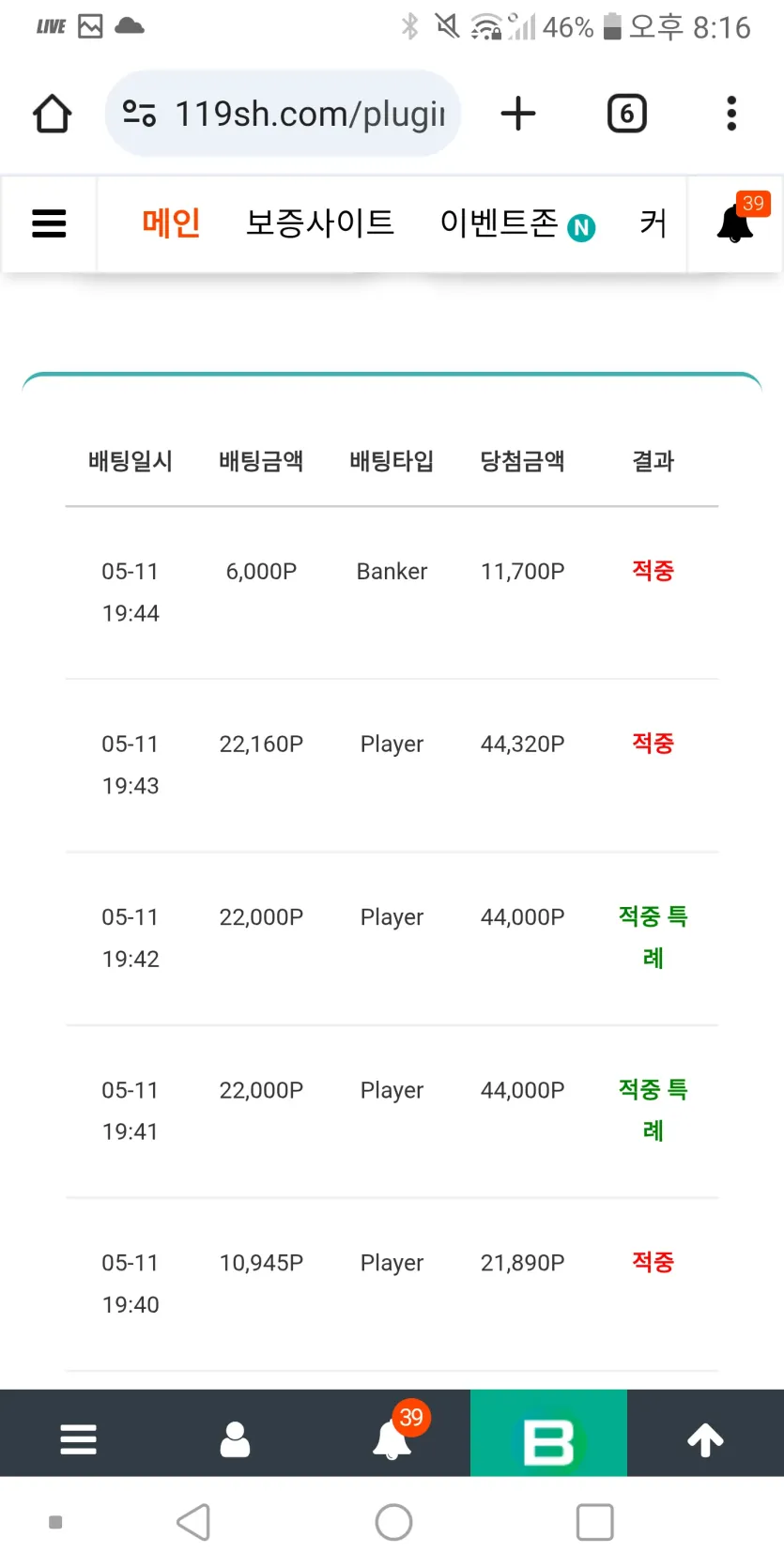Open recent apps from the navigation bar

coord(594,1522)
